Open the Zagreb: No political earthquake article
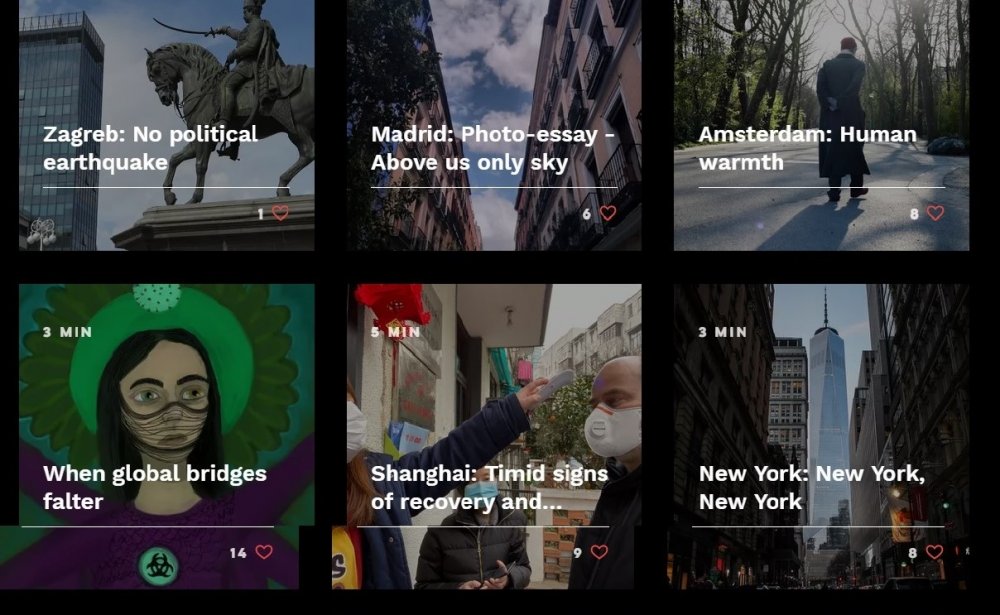 tap(150, 148)
